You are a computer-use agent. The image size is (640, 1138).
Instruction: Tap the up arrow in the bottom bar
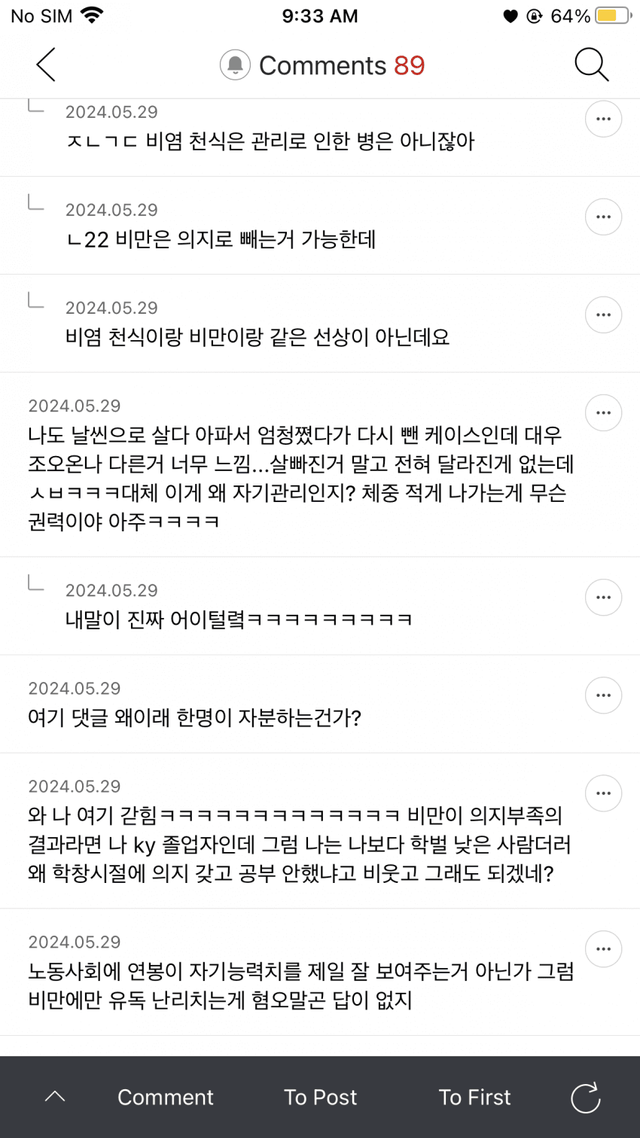pos(55,1097)
